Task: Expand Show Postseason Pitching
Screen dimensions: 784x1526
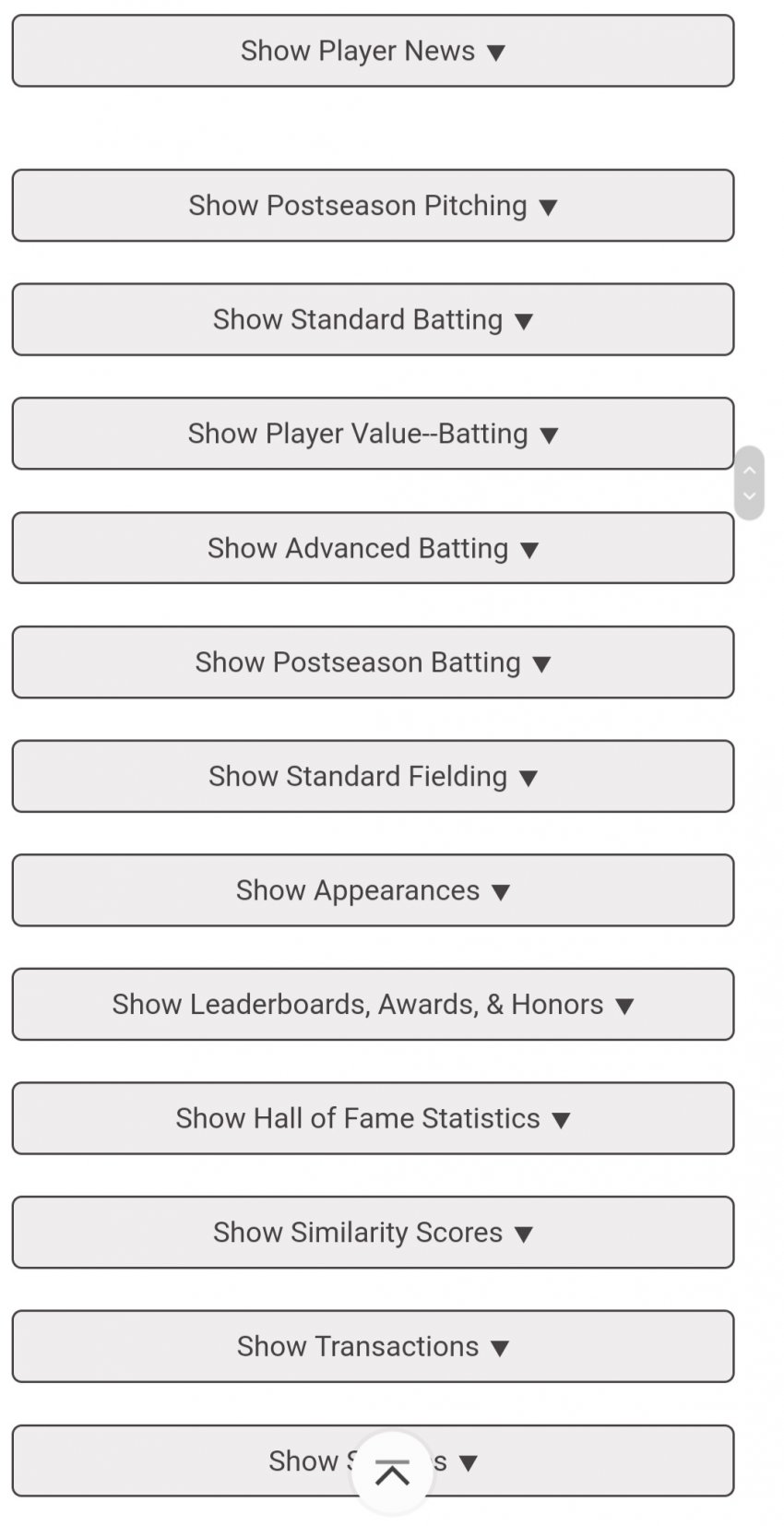Action: [x=373, y=206]
